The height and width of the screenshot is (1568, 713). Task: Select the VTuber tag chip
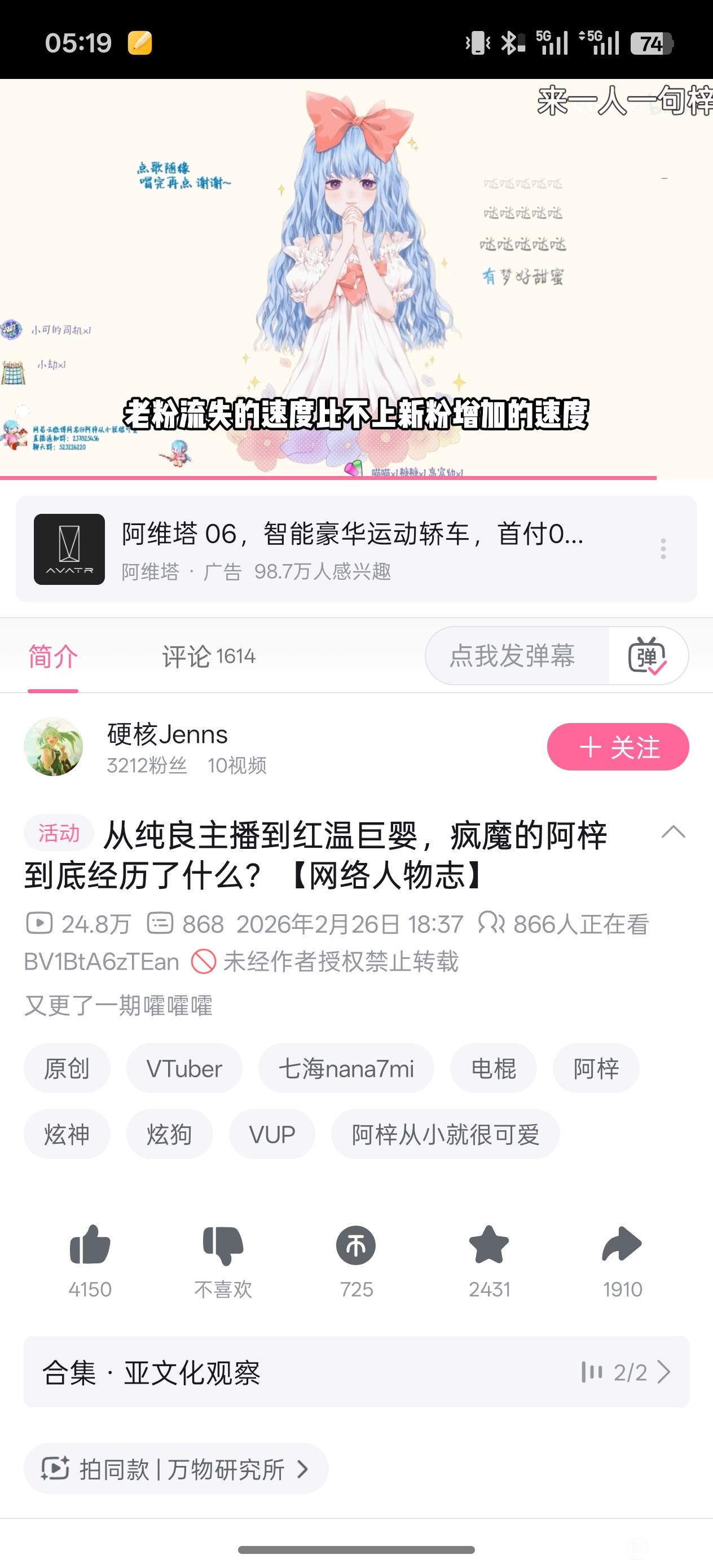[184, 1068]
